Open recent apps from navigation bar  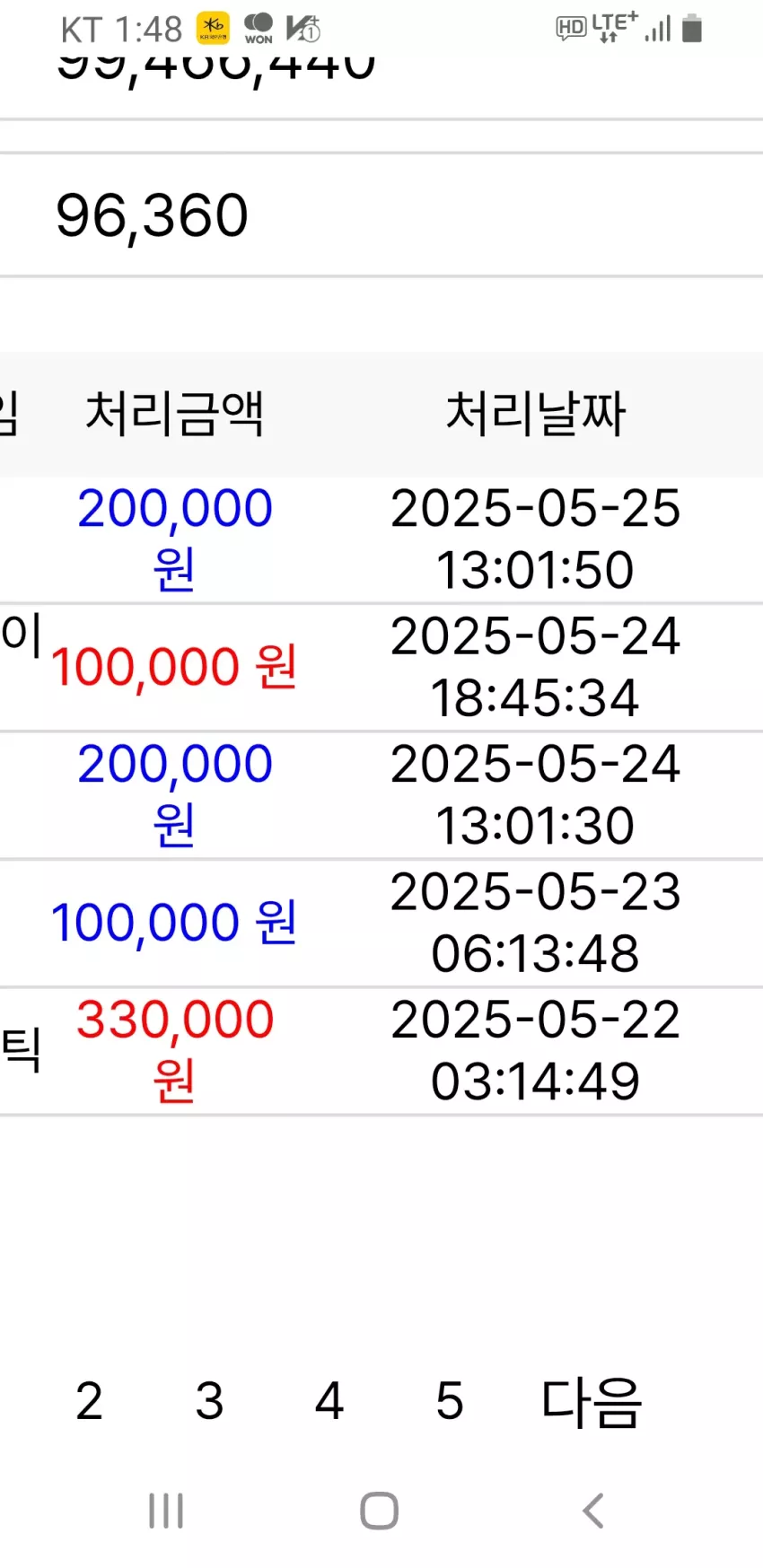[166, 1511]
